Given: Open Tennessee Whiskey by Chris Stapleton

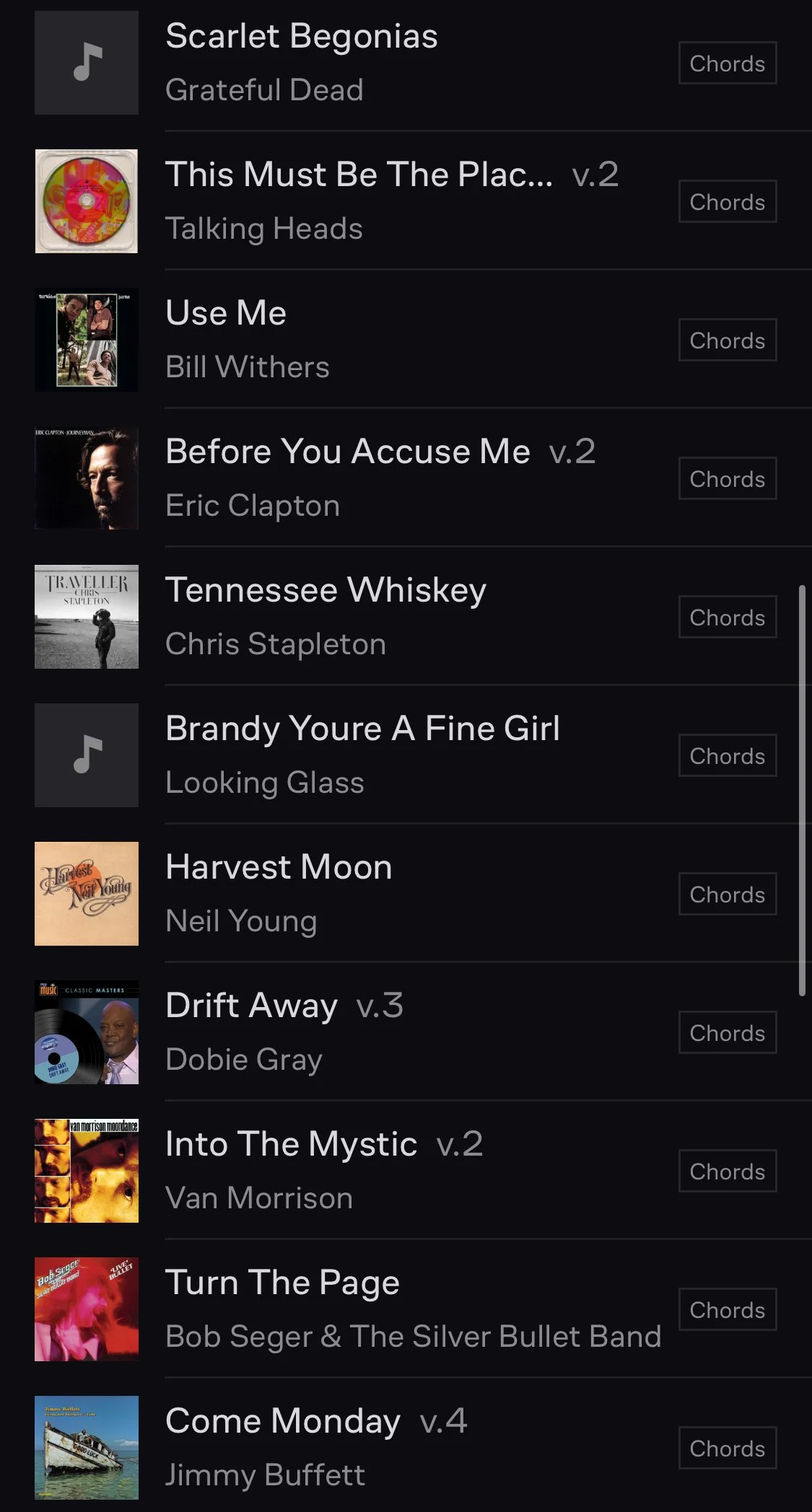Looking at the screenshot, I should pyautogui.click(x=326, y=591).
